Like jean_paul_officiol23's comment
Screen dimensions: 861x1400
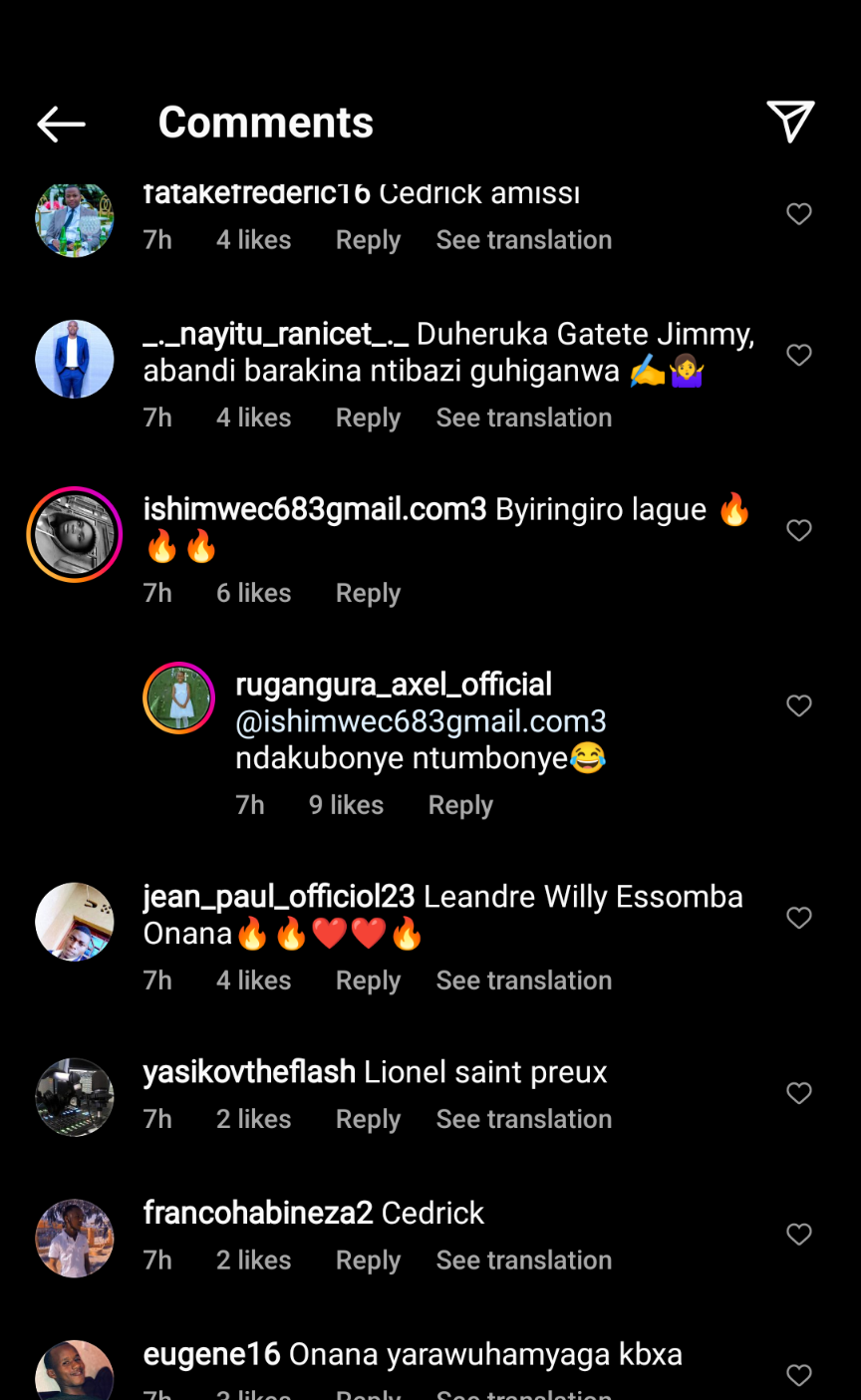799,918
